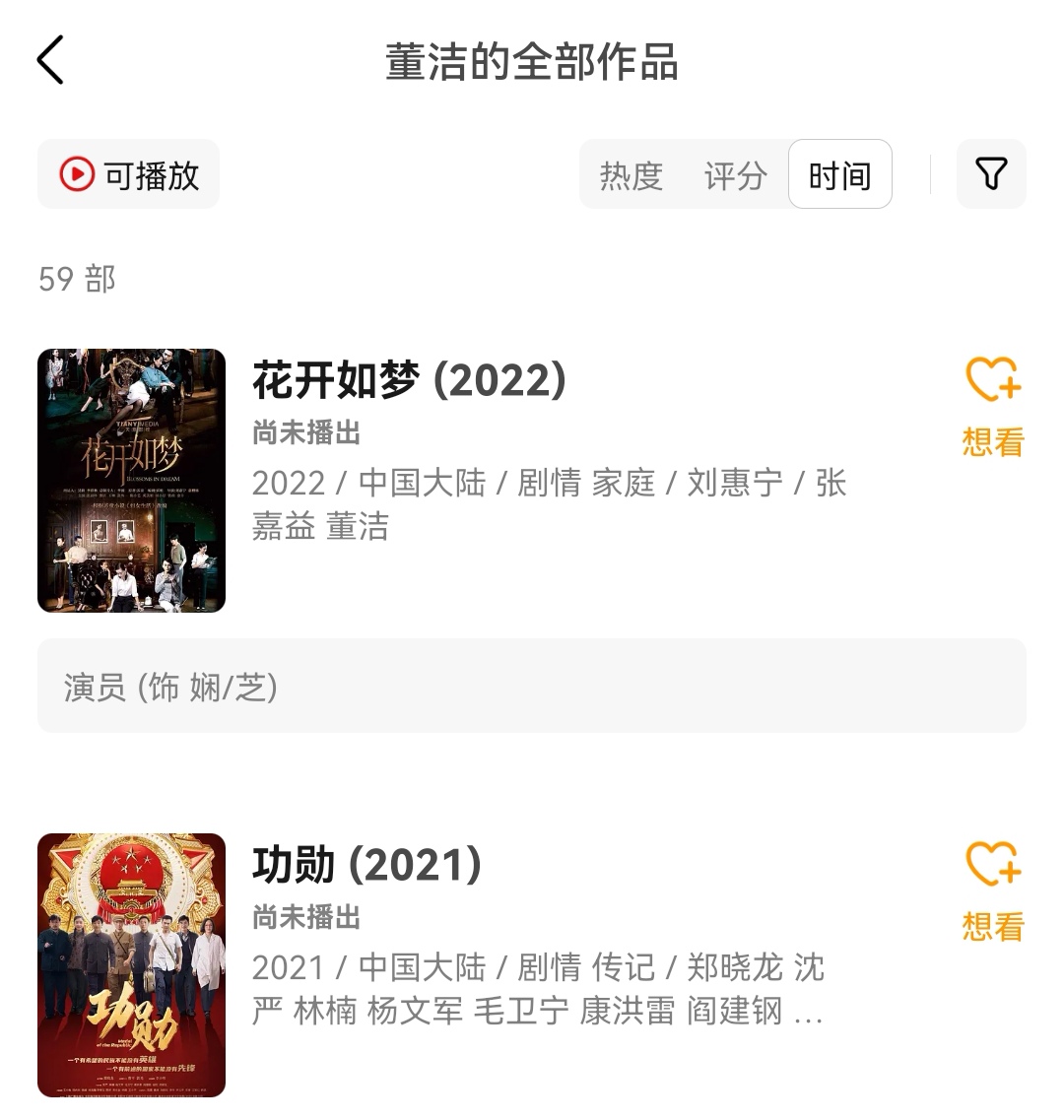
Task: Switch sorting to 热度
Action: click(x=631, y=174)
